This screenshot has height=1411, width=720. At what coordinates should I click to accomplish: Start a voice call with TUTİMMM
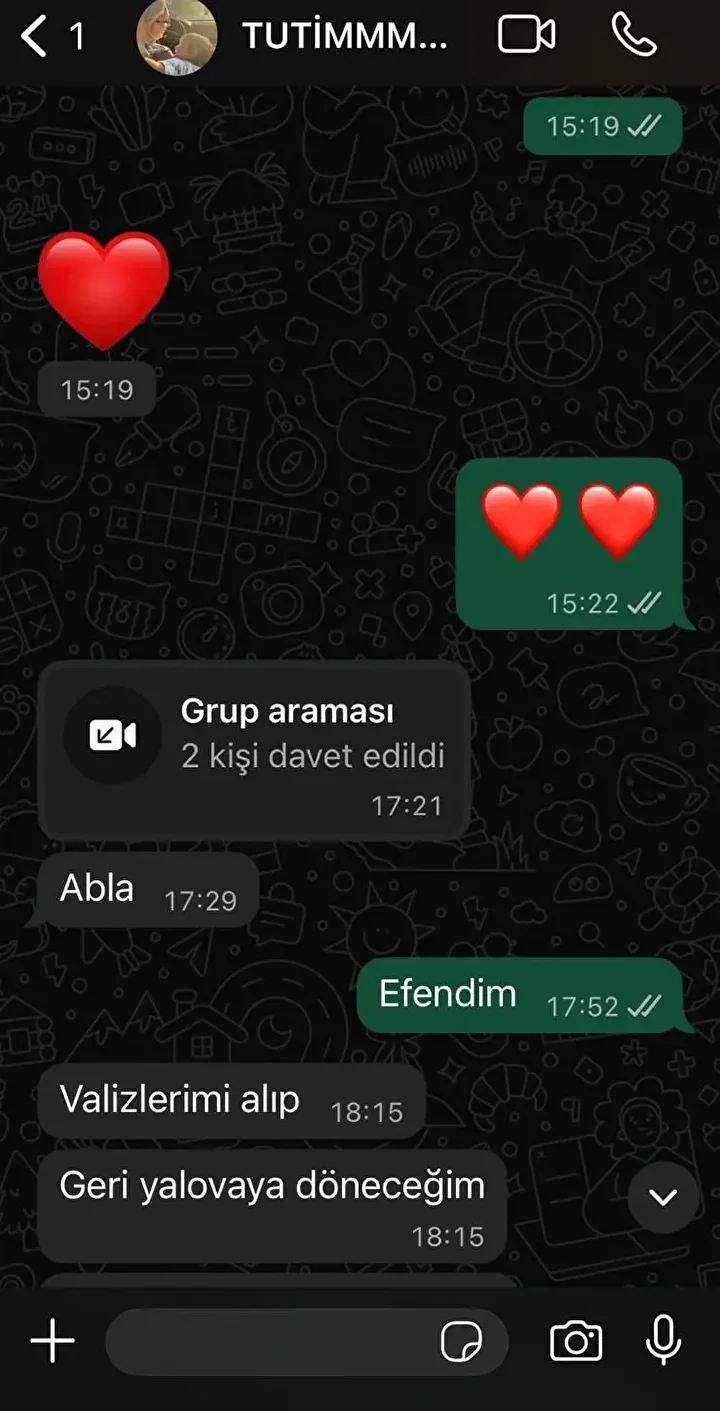coord(634,36)
